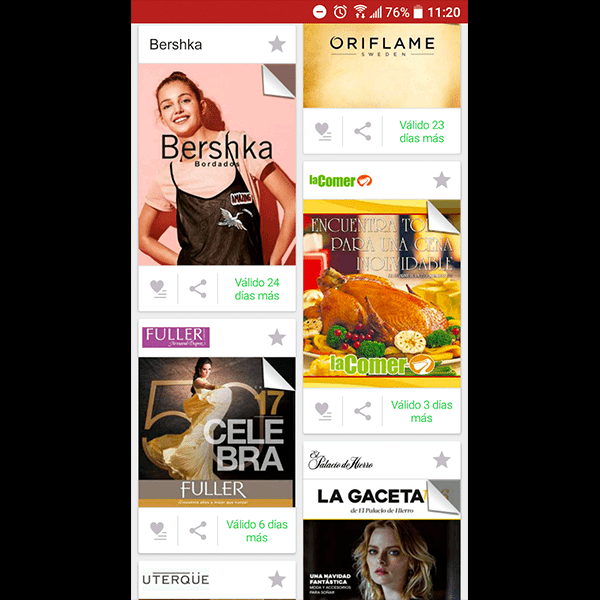The height and width of the screenshot is (600, 600).
Task: Tap the heart icon under the Oriflame catalog
Action: tap(323, 132)
